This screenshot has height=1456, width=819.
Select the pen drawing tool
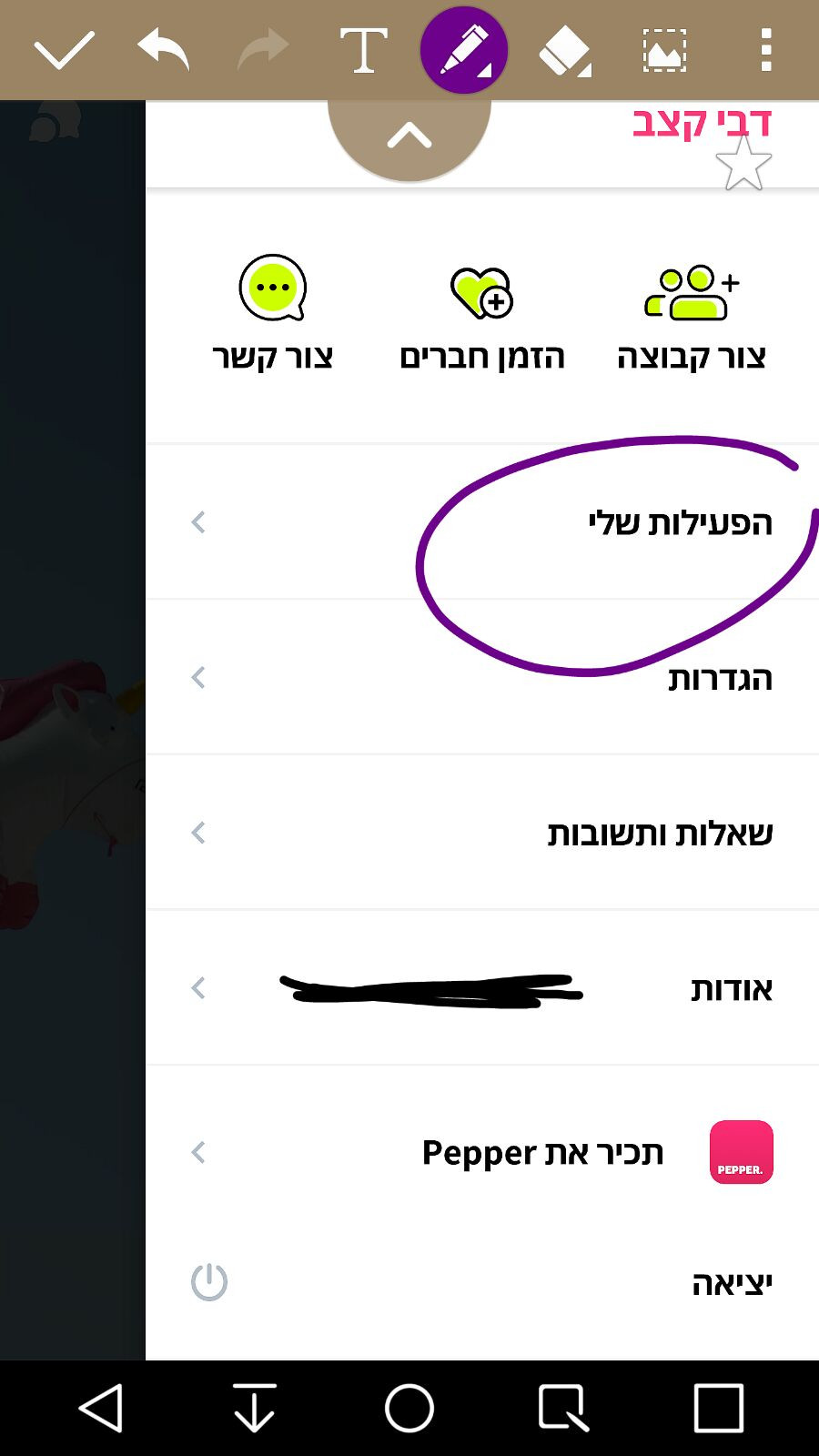[464, 50]
